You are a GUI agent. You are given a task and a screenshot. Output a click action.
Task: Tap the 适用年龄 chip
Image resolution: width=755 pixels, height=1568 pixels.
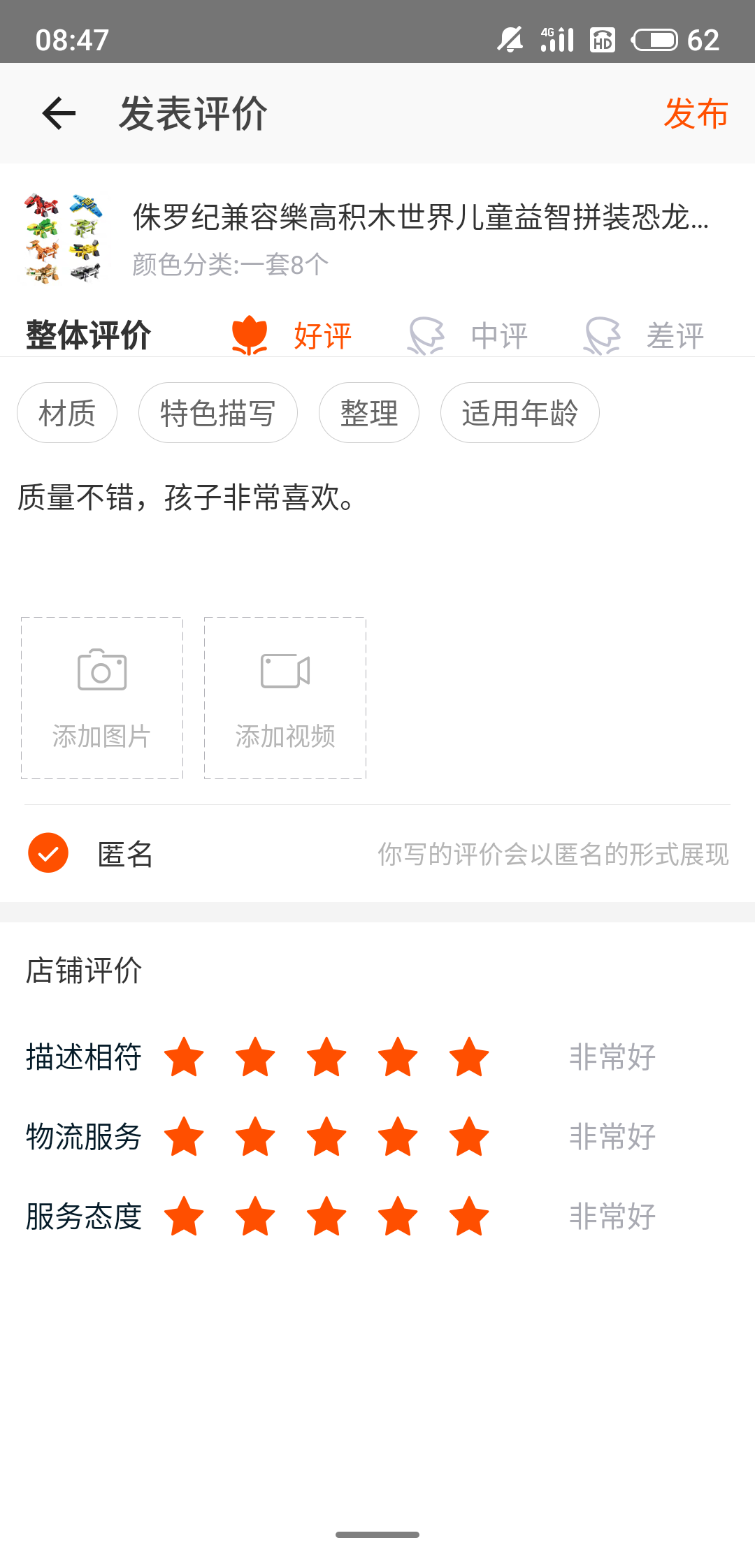(520, 413)
